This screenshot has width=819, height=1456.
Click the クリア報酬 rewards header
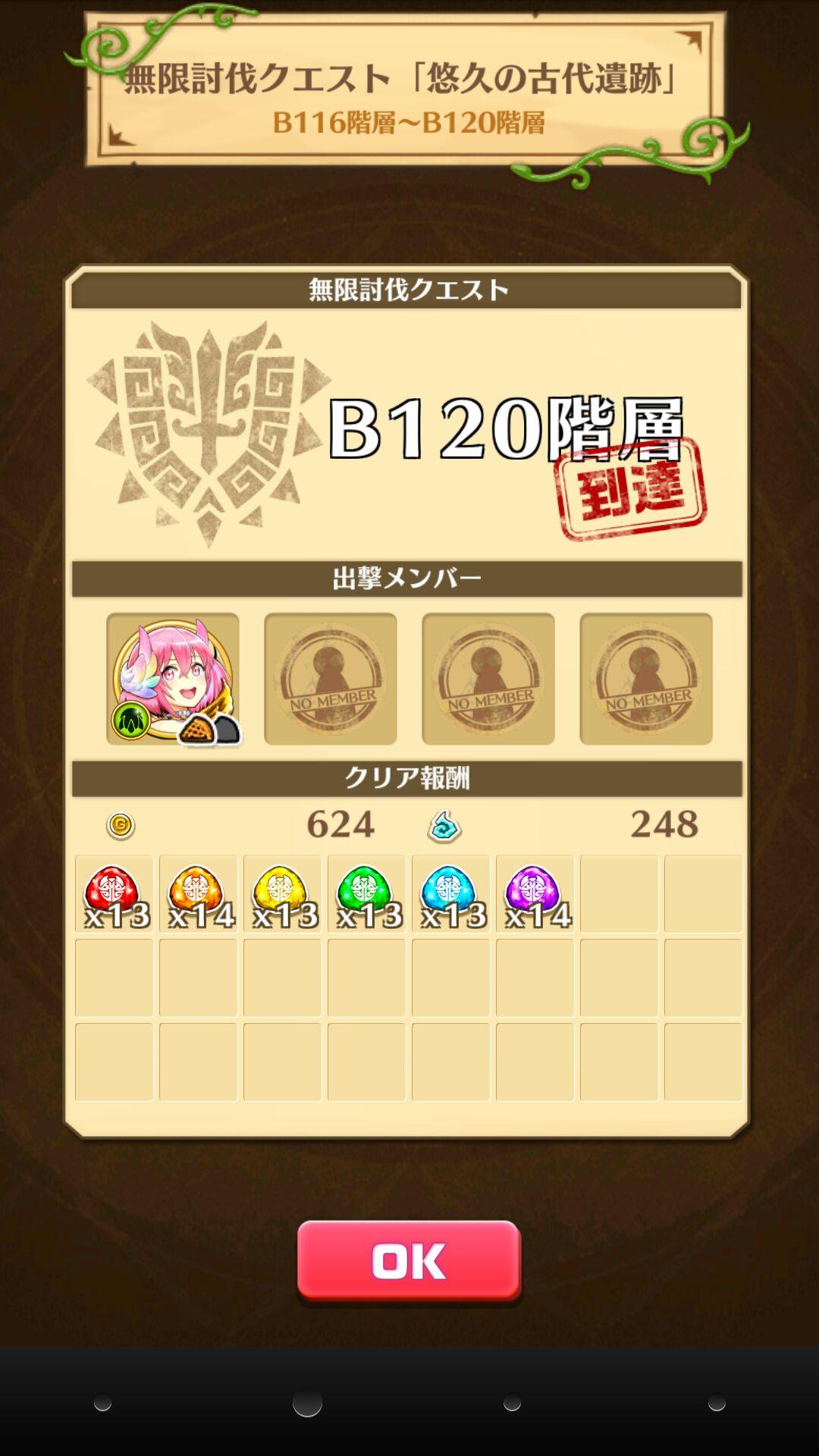click(x=409, y=777)
